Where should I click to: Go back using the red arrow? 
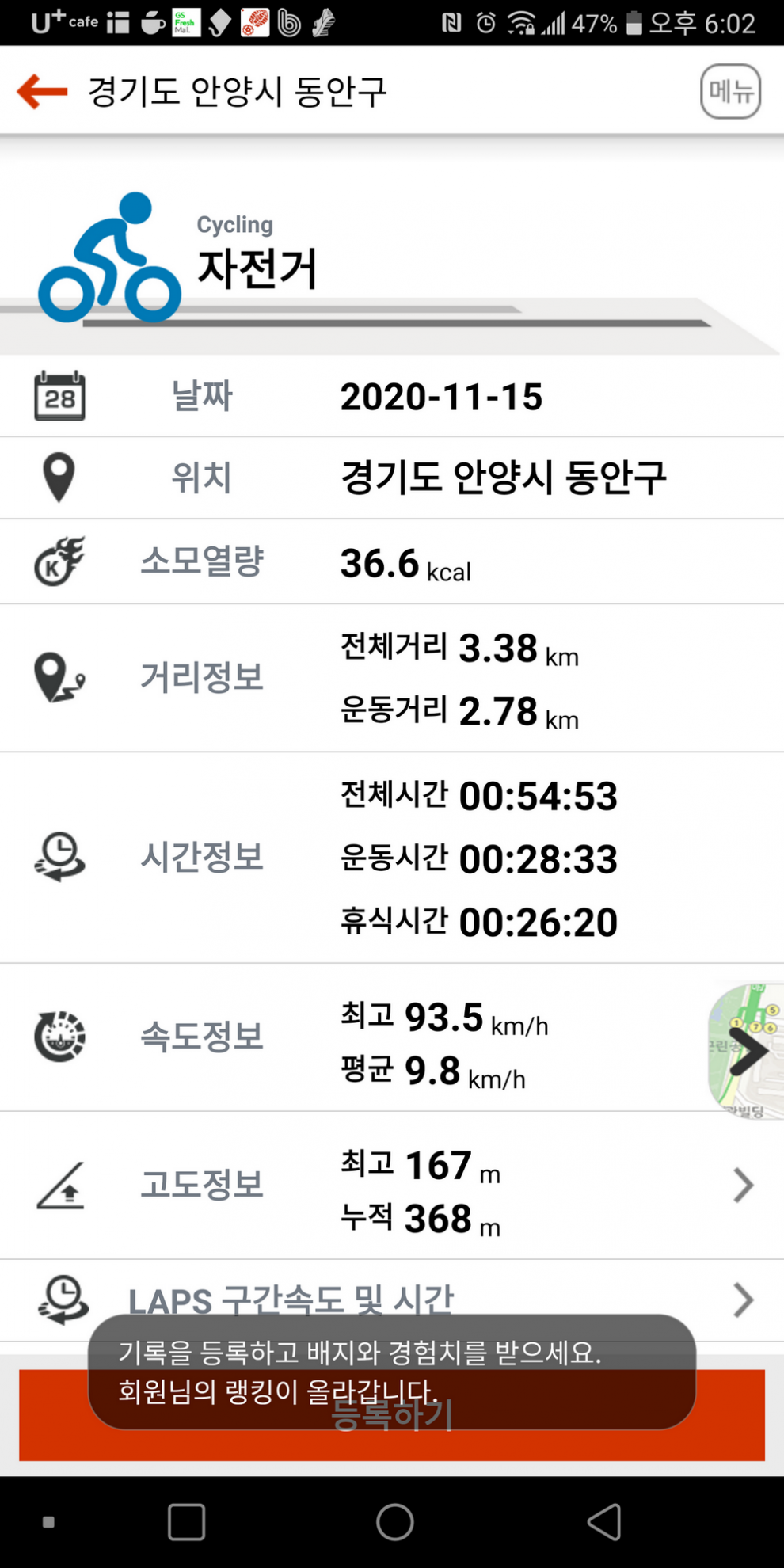click(42, 91)
